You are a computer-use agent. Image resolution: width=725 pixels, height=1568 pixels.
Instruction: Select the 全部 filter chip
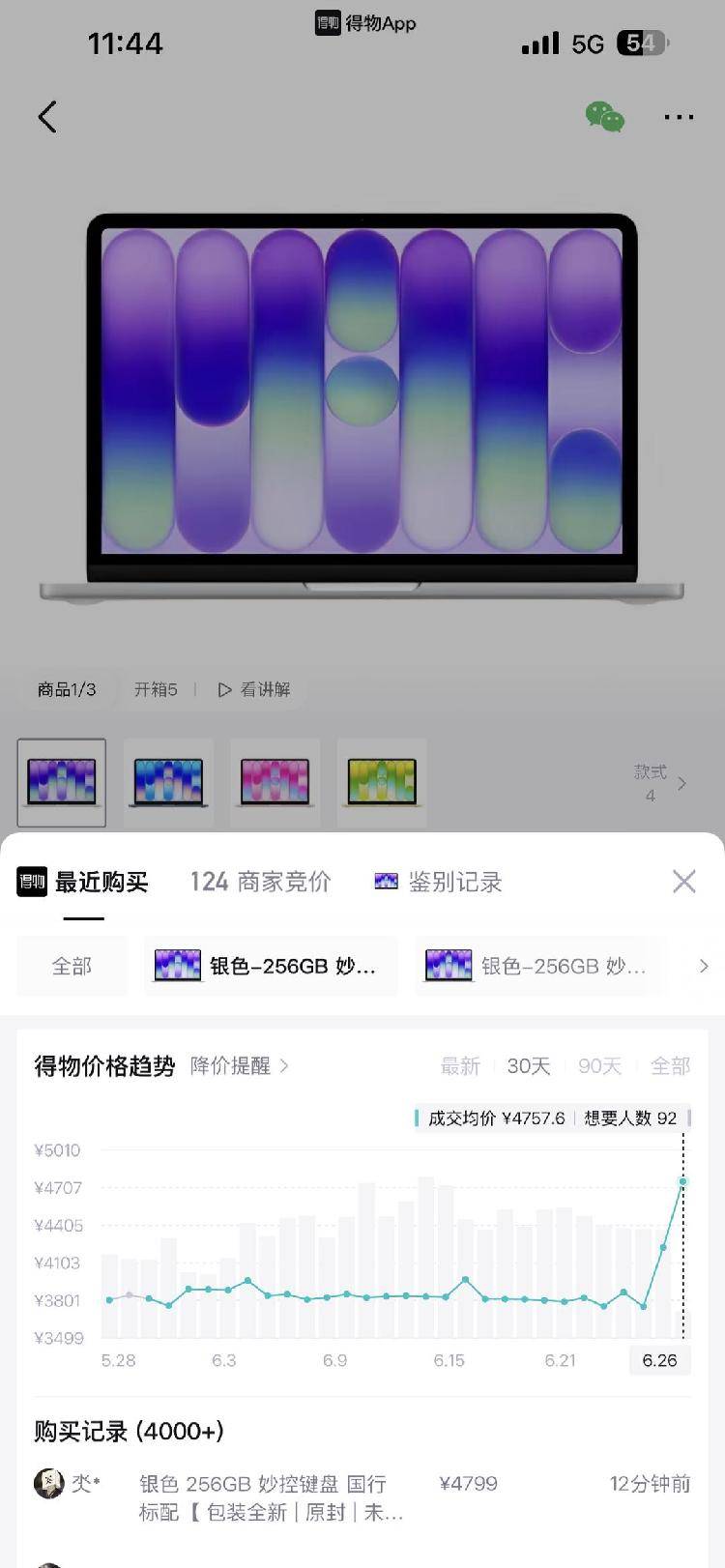point(72,966)
